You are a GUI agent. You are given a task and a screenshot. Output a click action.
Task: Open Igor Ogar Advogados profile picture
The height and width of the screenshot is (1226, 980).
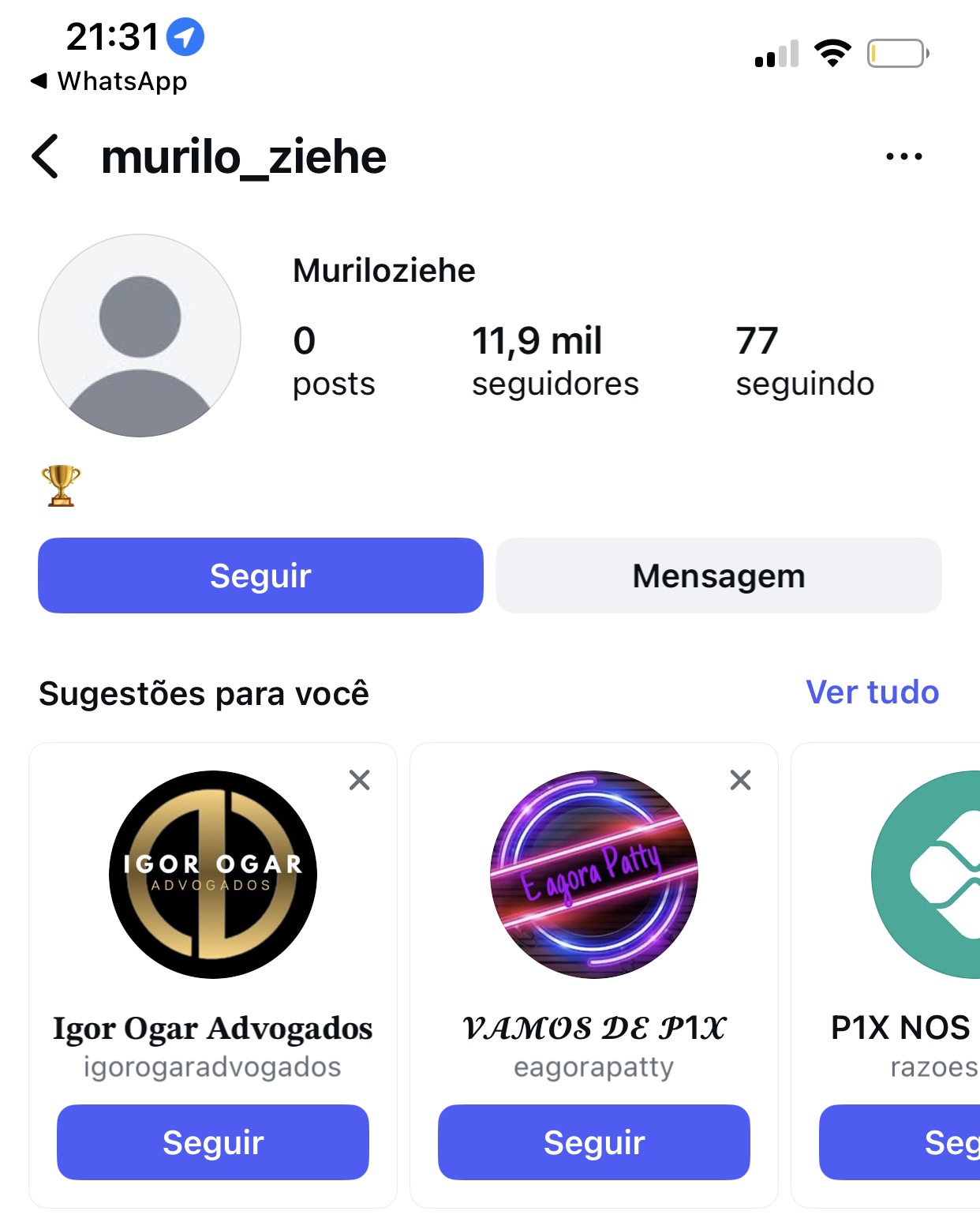(x=213, y=875)
